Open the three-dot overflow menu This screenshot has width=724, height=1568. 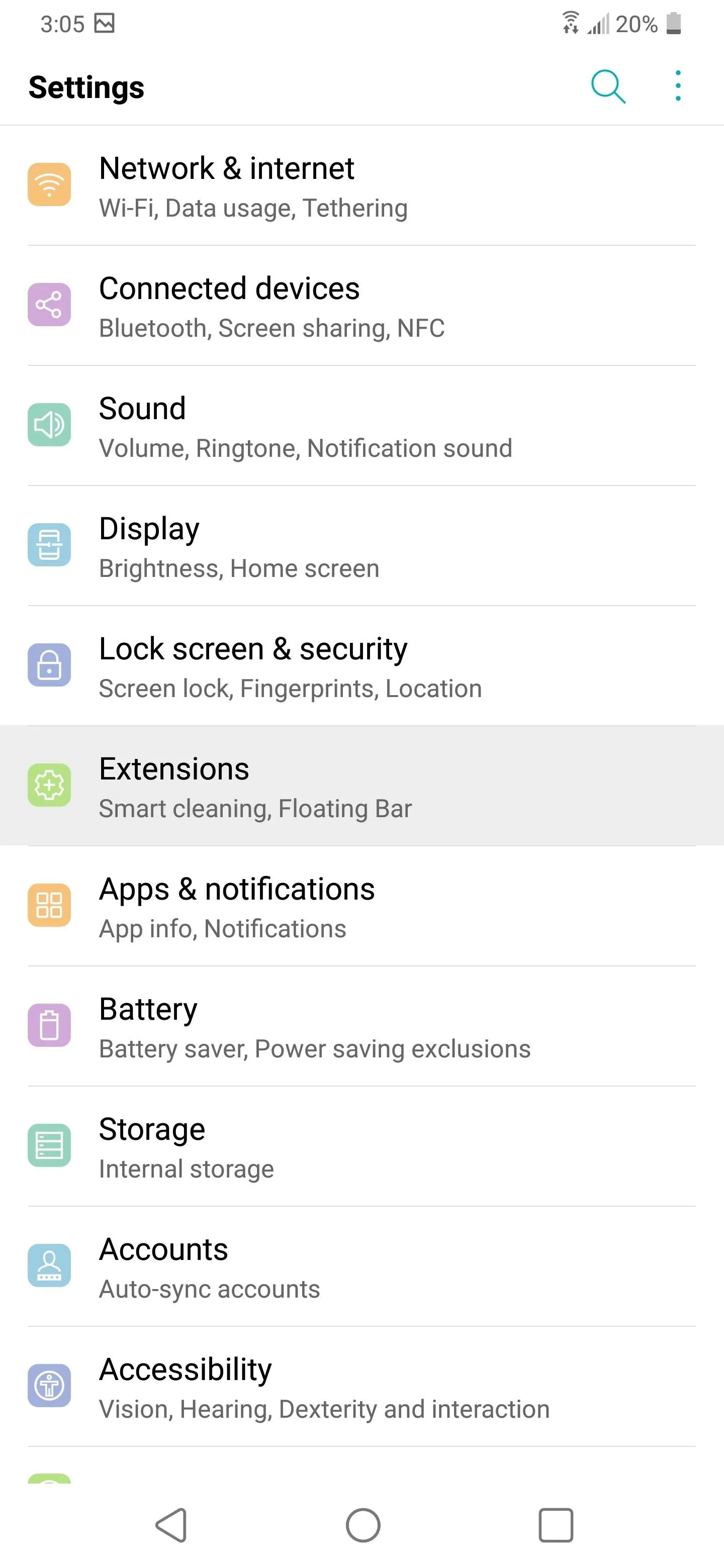[678, 86]
